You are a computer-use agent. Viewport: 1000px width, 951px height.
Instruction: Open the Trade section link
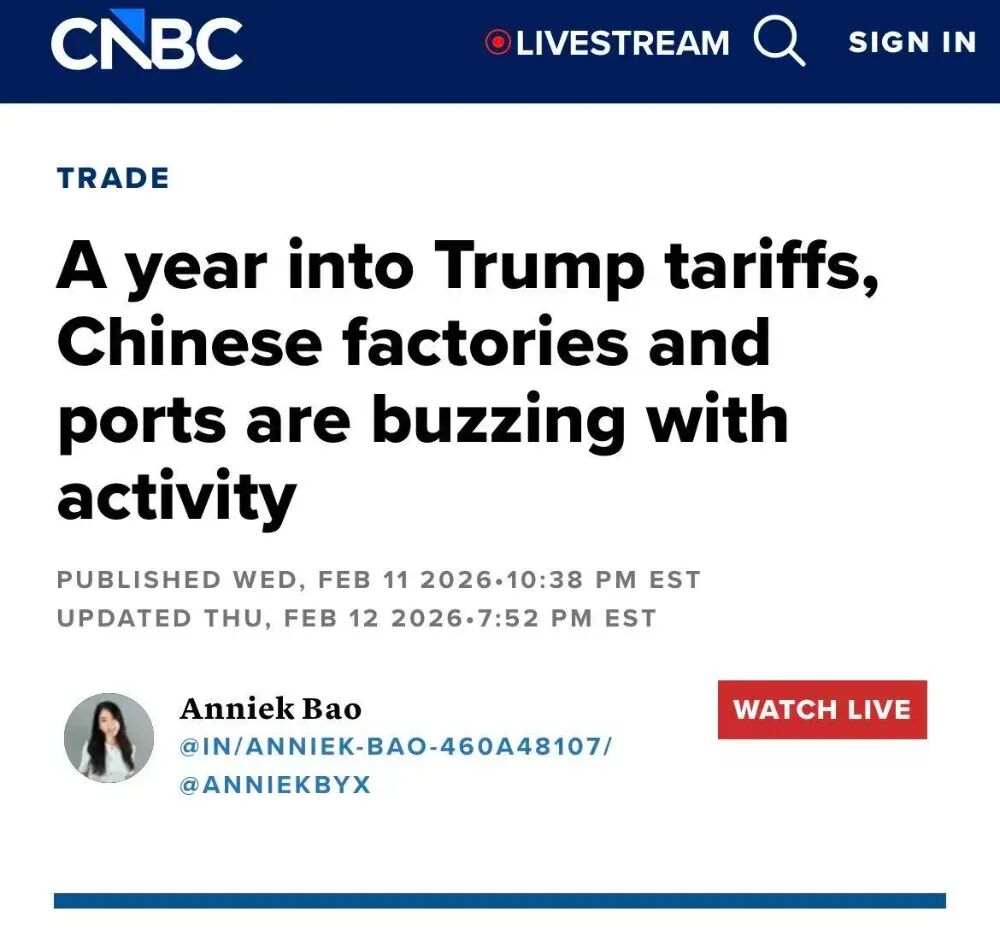(x=113, y=179)
